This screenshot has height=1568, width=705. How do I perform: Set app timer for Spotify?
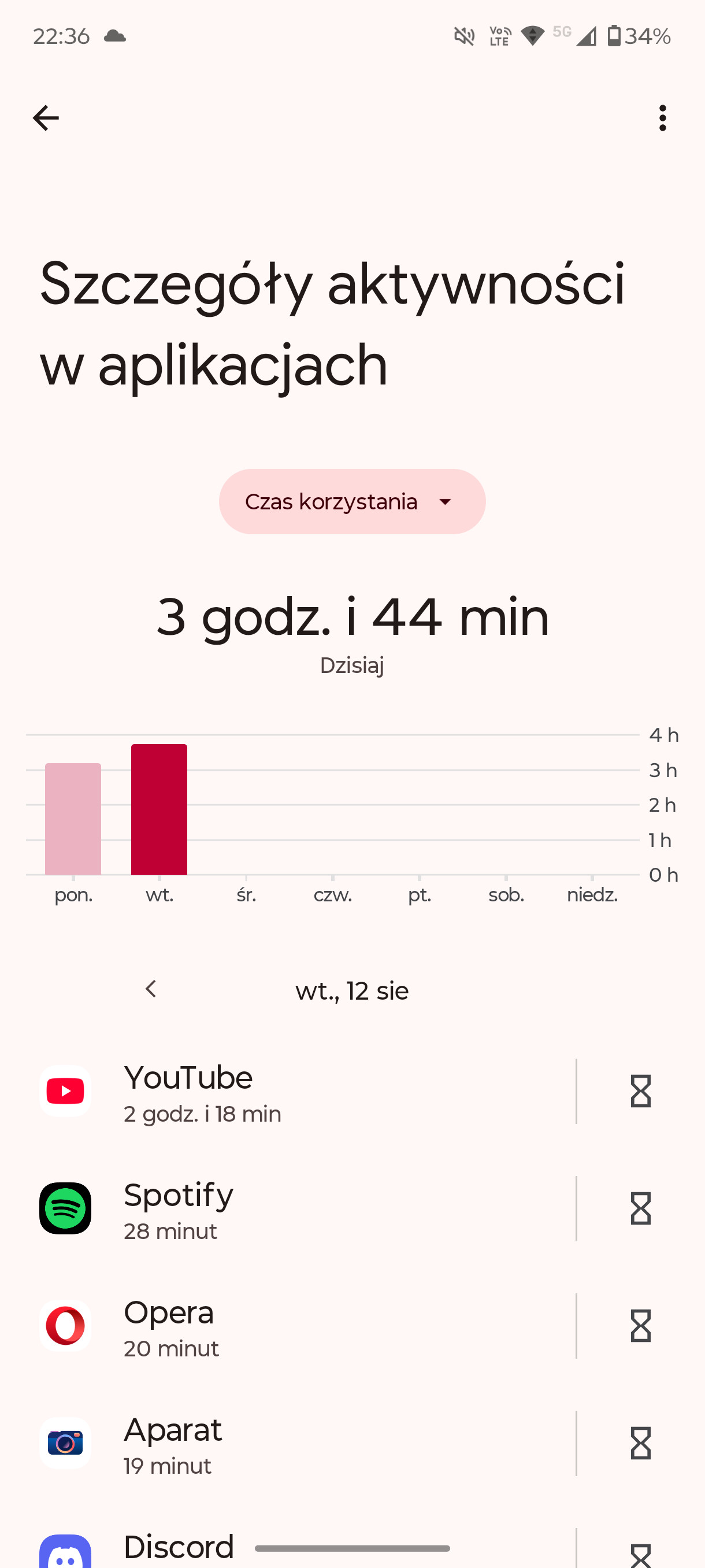click(x=640, y=1209)
